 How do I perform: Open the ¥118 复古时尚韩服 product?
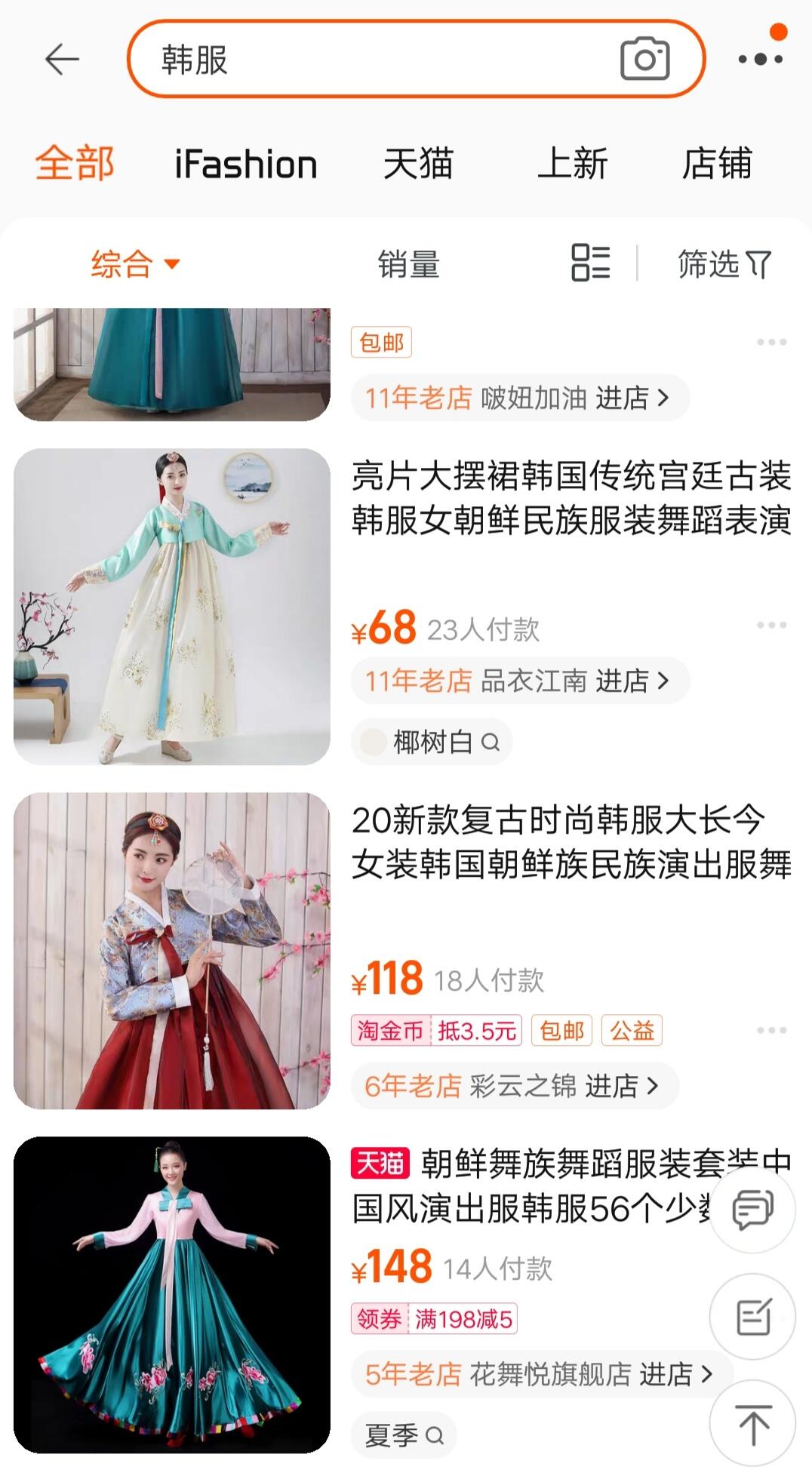click(x=571, y=842)
